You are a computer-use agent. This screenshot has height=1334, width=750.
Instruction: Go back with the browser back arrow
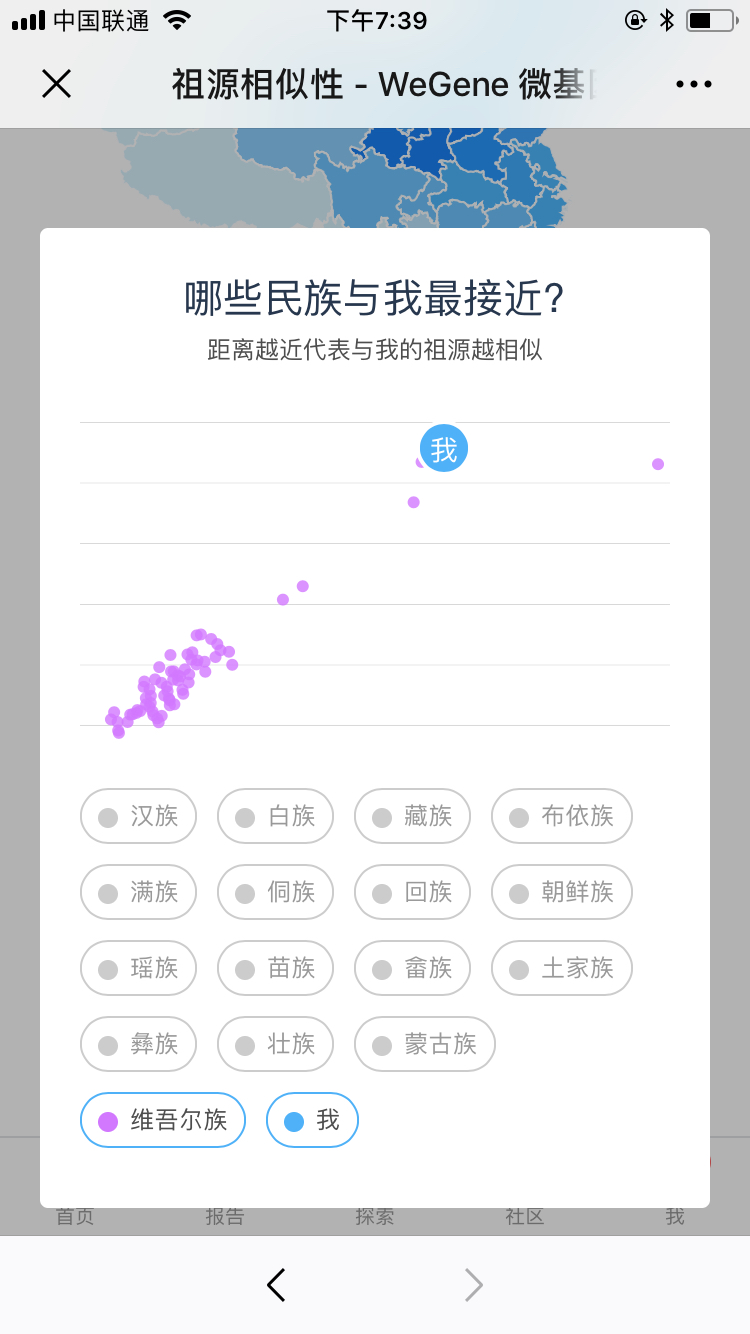pyautogui.click(x=276, y=1285)
